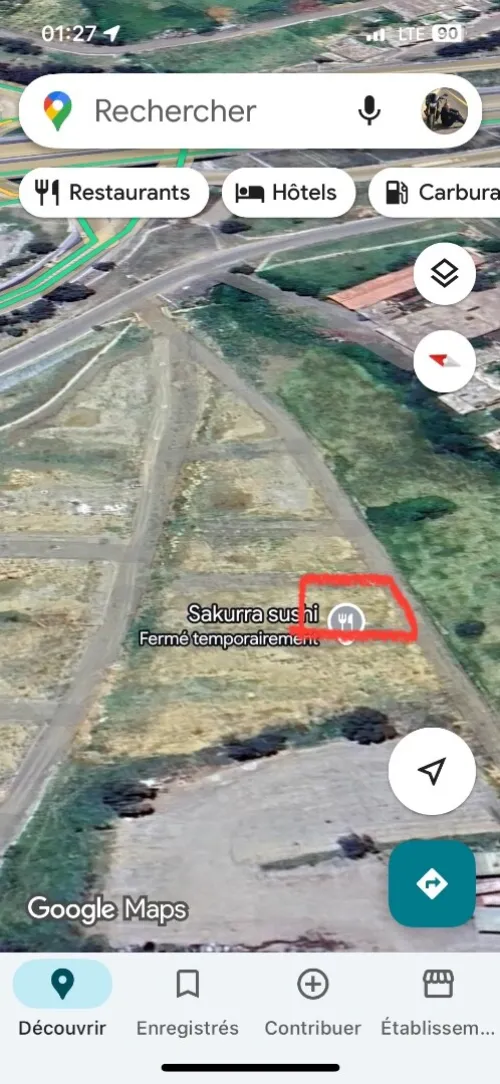
Task: Open the Sakurra sushi place marker
Action: (346, 618)
